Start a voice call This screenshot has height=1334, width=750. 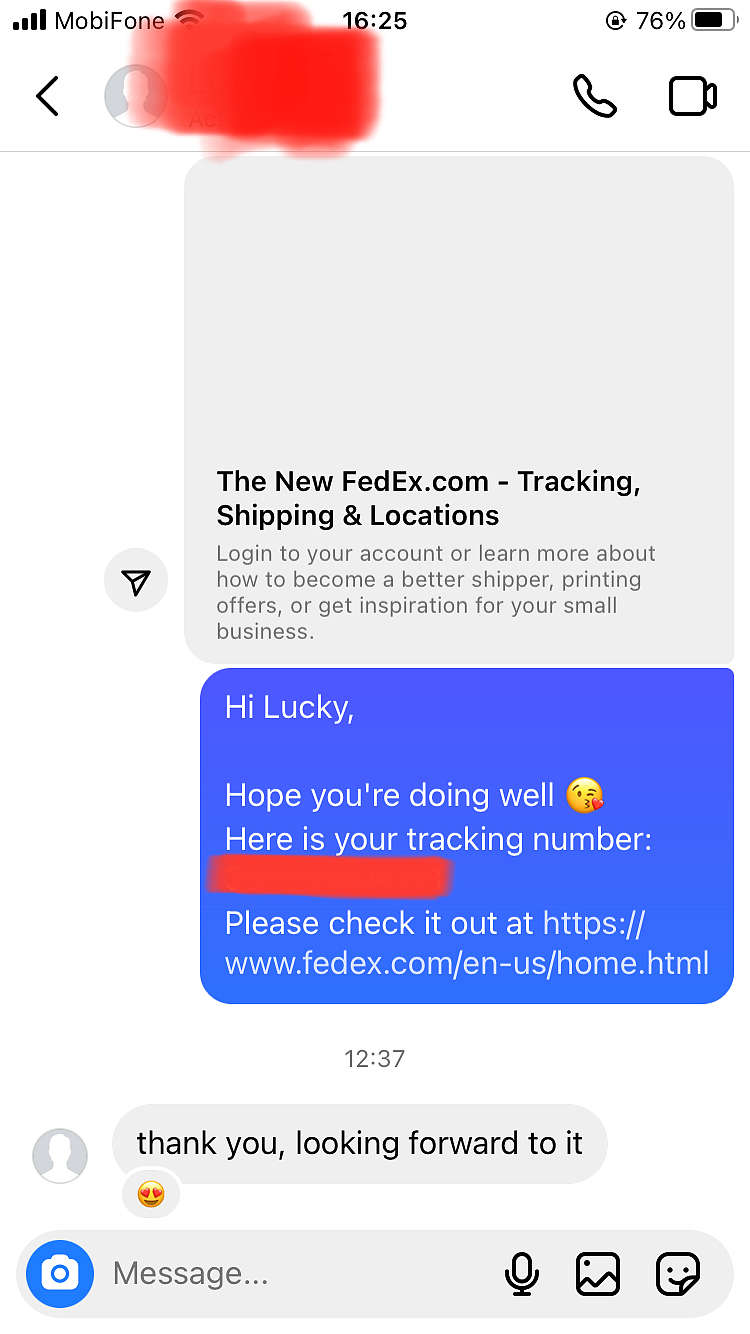point(594,96)
